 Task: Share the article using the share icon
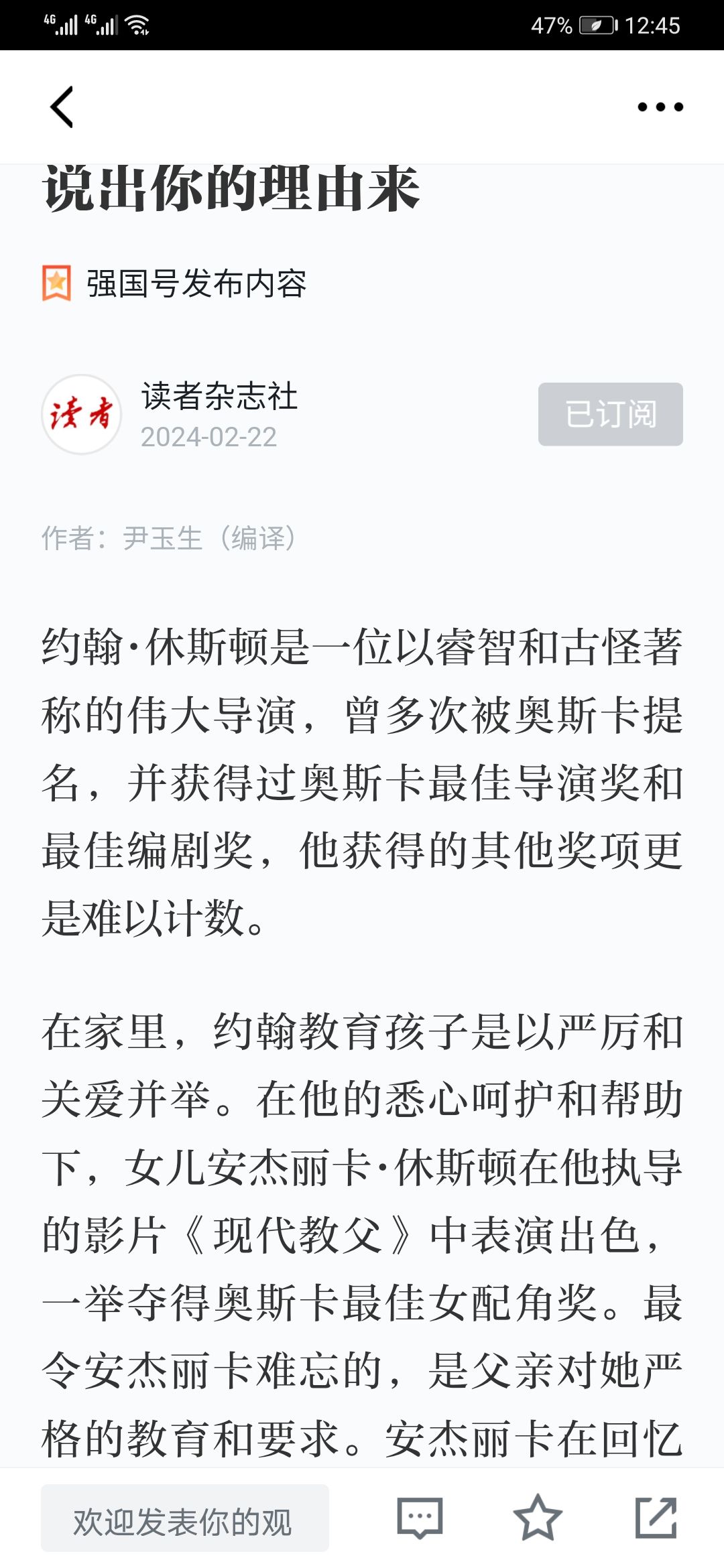(656, 1518)
